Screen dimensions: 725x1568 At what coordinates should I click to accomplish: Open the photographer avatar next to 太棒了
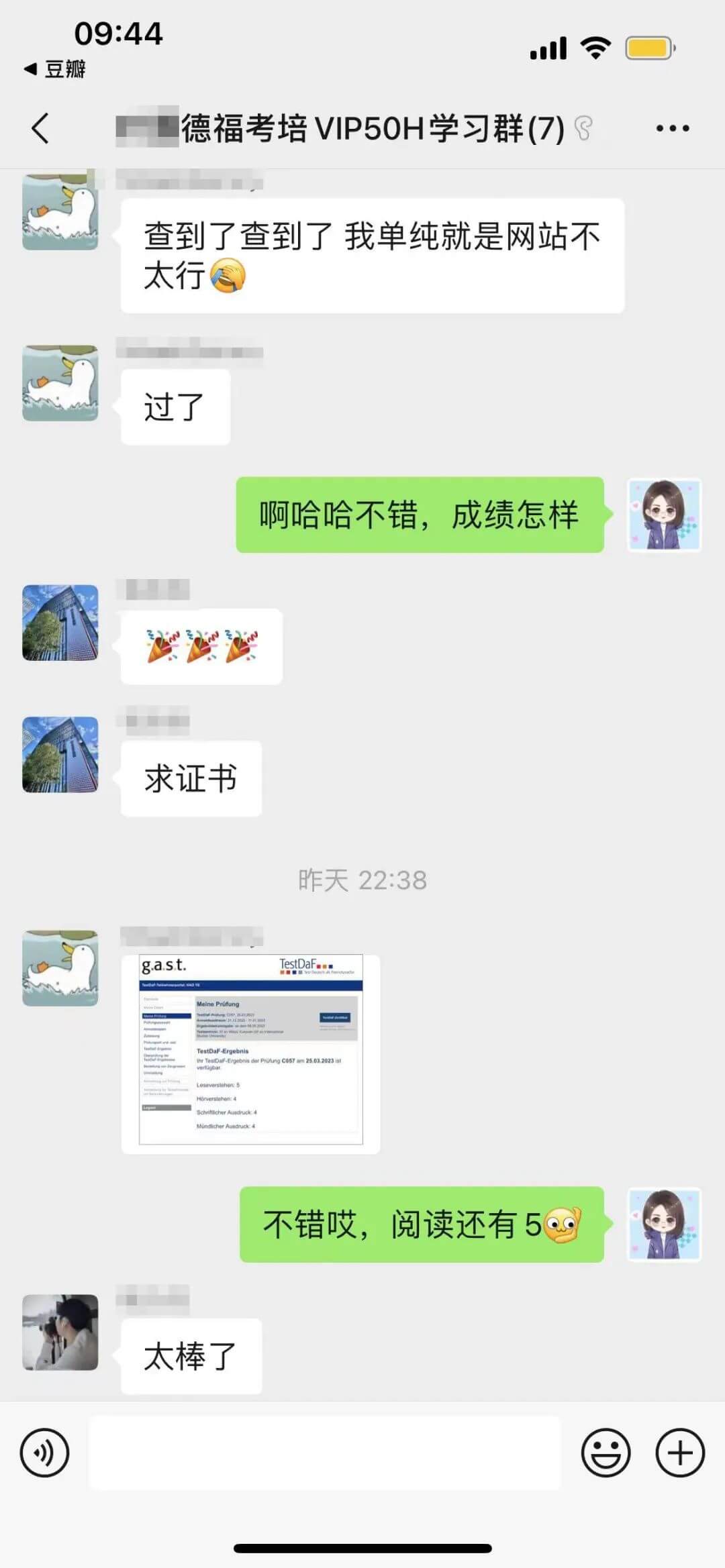pyautogui.click(x=60, y=1332)
